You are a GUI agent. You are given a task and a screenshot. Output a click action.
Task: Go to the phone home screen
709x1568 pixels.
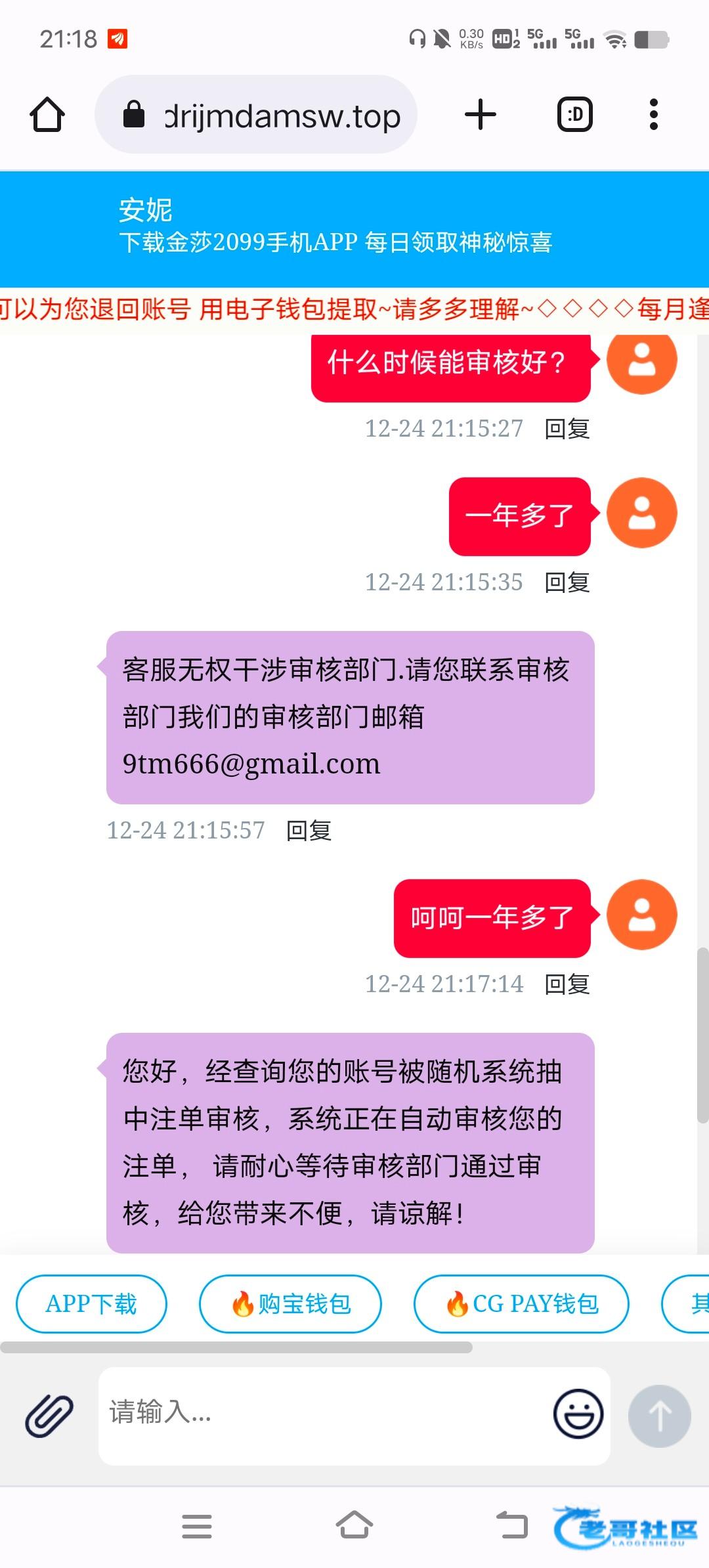[x=354, y=1526]
